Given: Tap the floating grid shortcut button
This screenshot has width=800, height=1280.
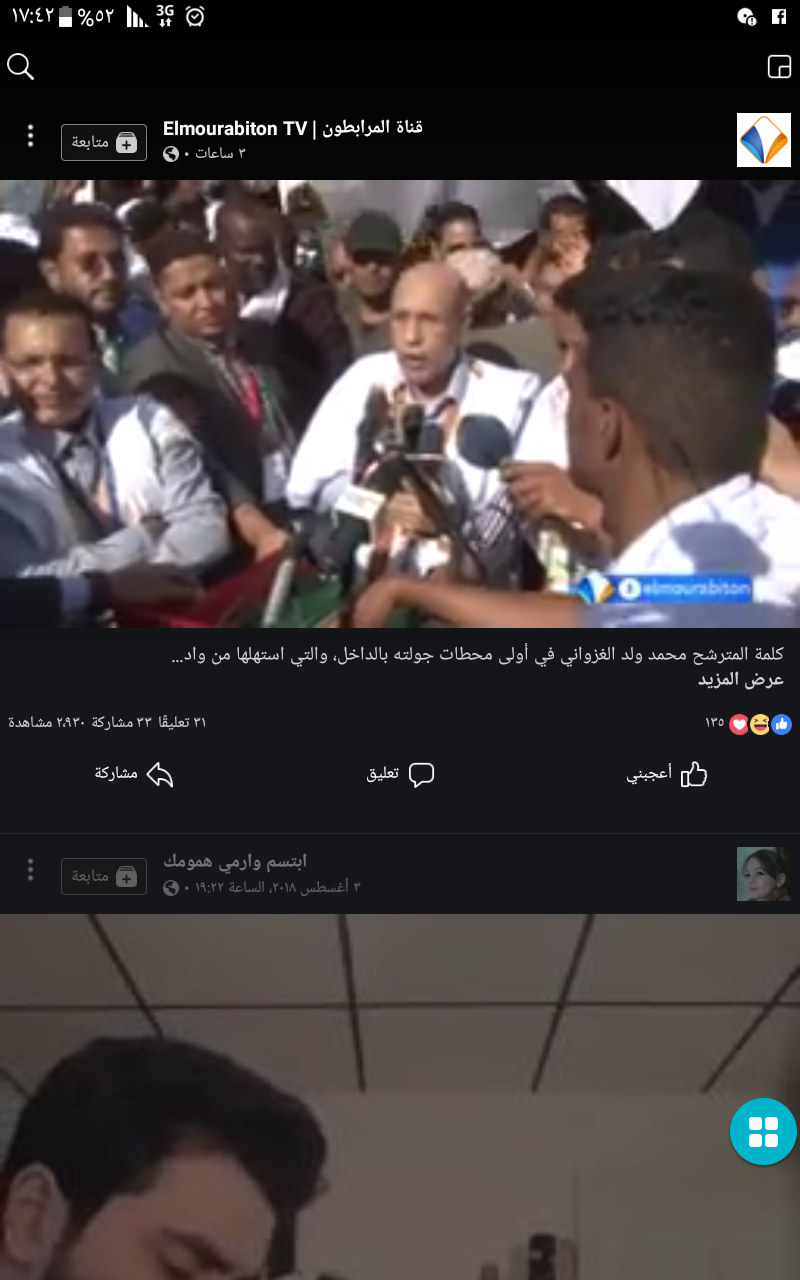Looking at the screenshot, I should pyautogui.click(x=763, y=1131).
